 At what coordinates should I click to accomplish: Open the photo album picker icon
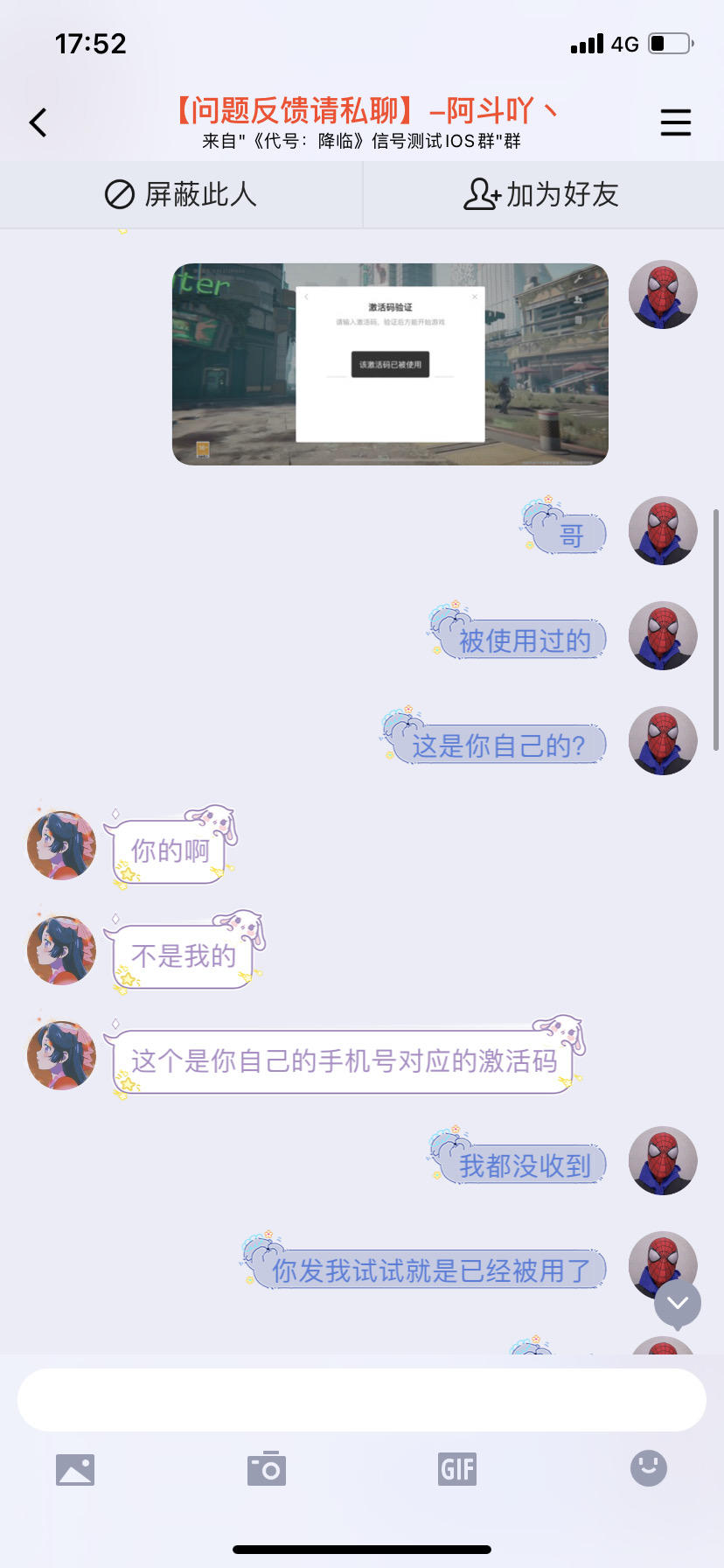[x=75, y=1468]
